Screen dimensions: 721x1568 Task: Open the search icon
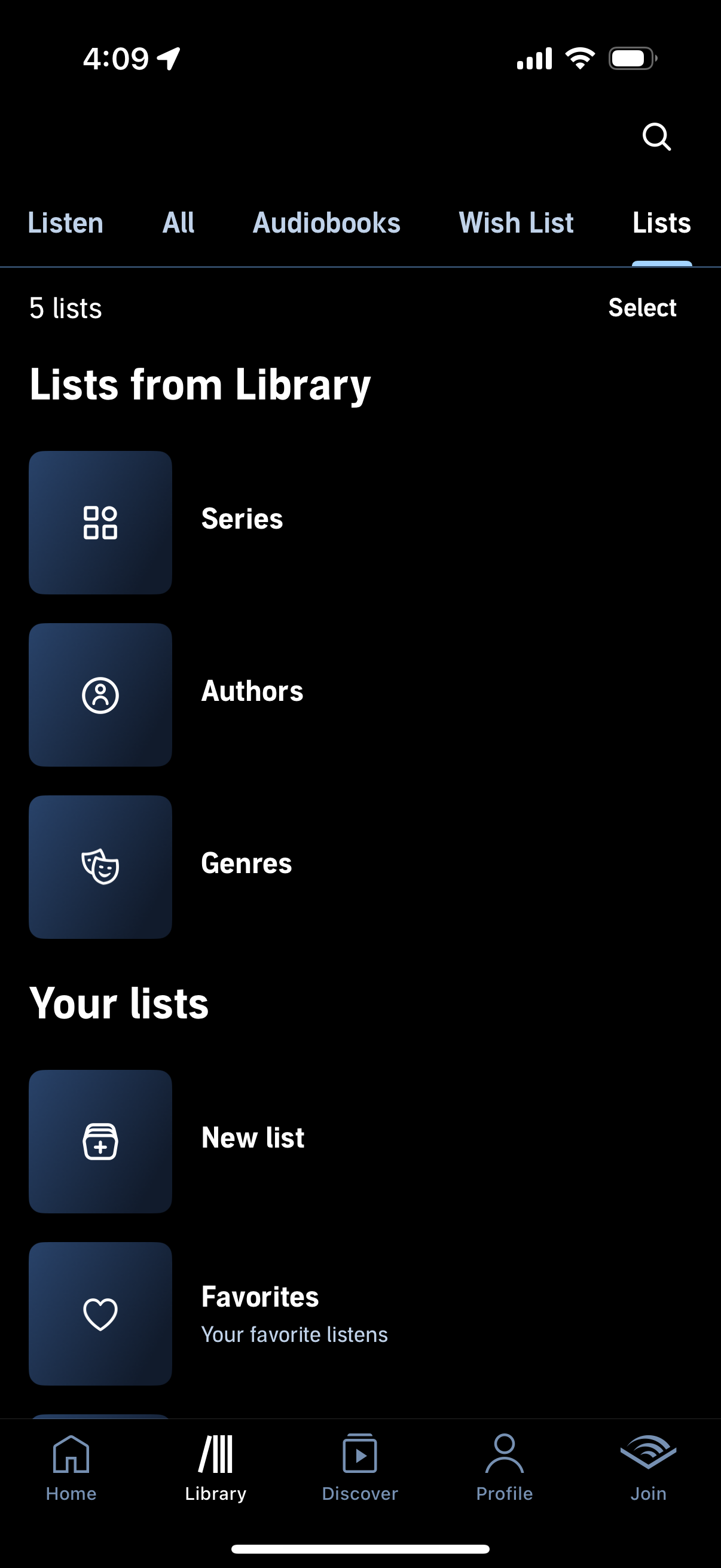[x=656, y=136]
